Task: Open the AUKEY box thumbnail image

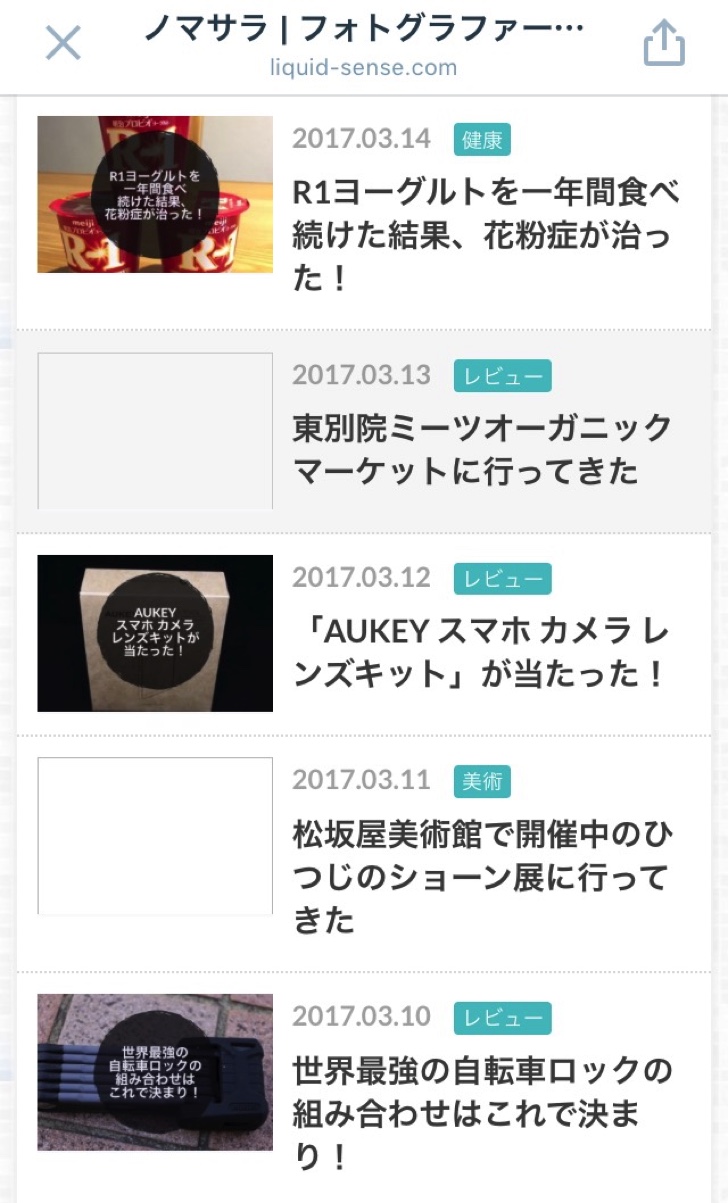Action: (155, 633)
